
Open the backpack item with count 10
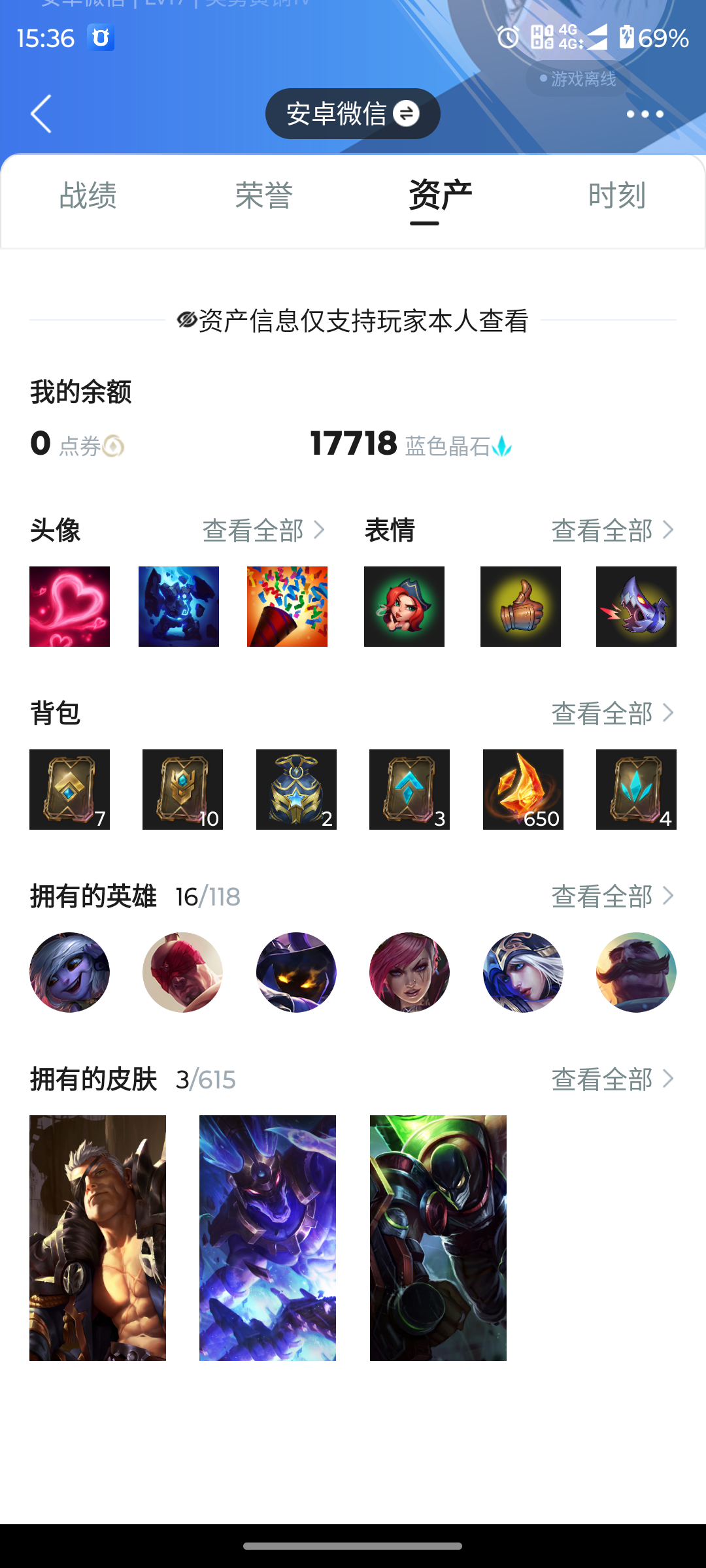tap(182, 789)
